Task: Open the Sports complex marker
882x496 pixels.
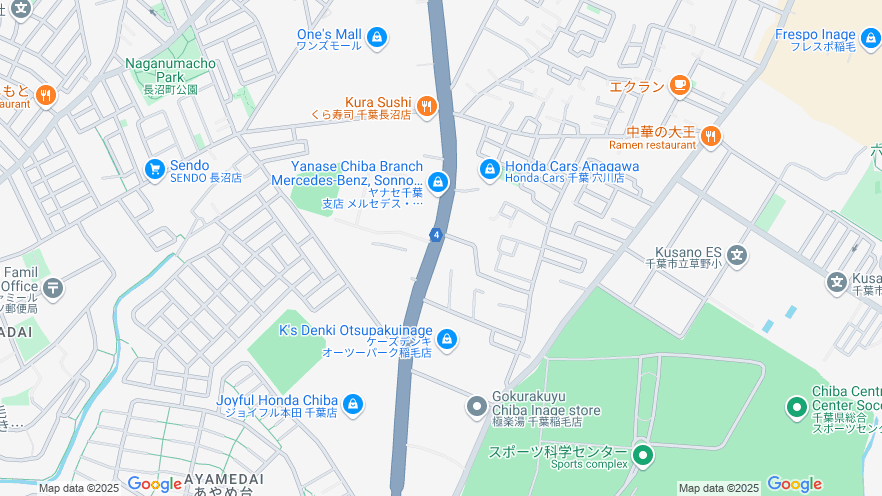Action: (x=642, y=457)
